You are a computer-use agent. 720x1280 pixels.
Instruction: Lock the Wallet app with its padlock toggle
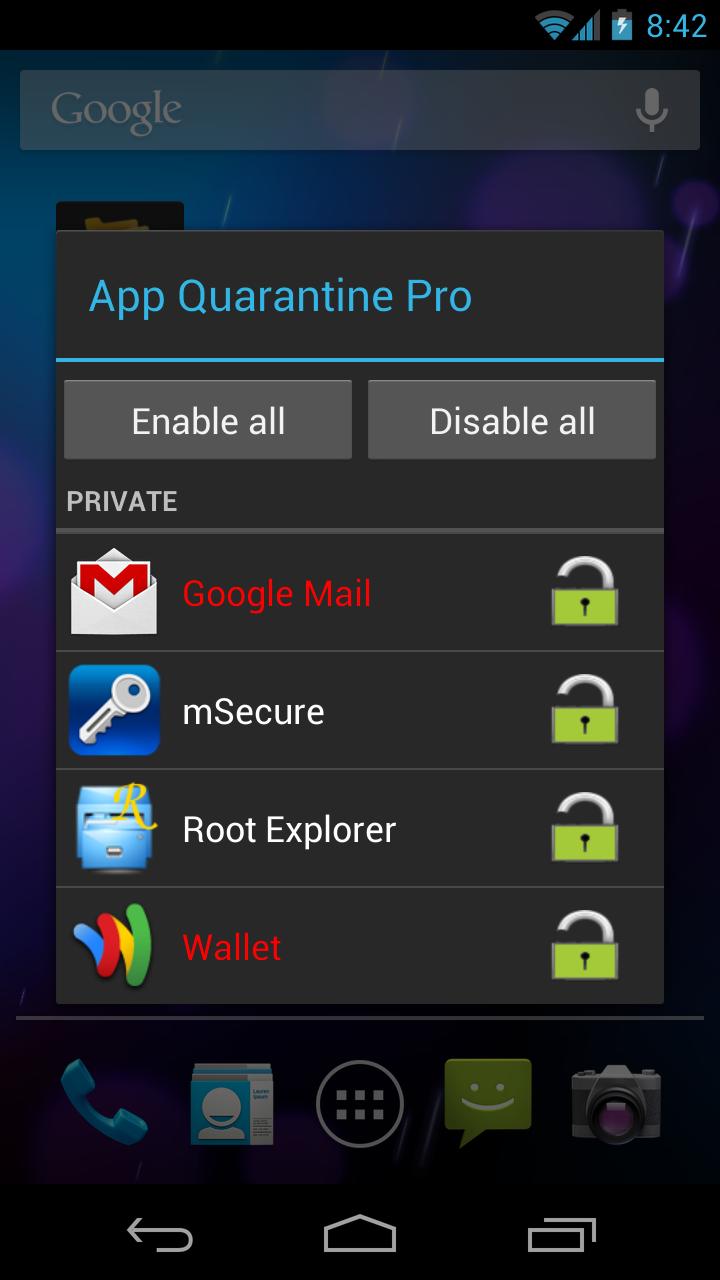[x=585, y=946]
